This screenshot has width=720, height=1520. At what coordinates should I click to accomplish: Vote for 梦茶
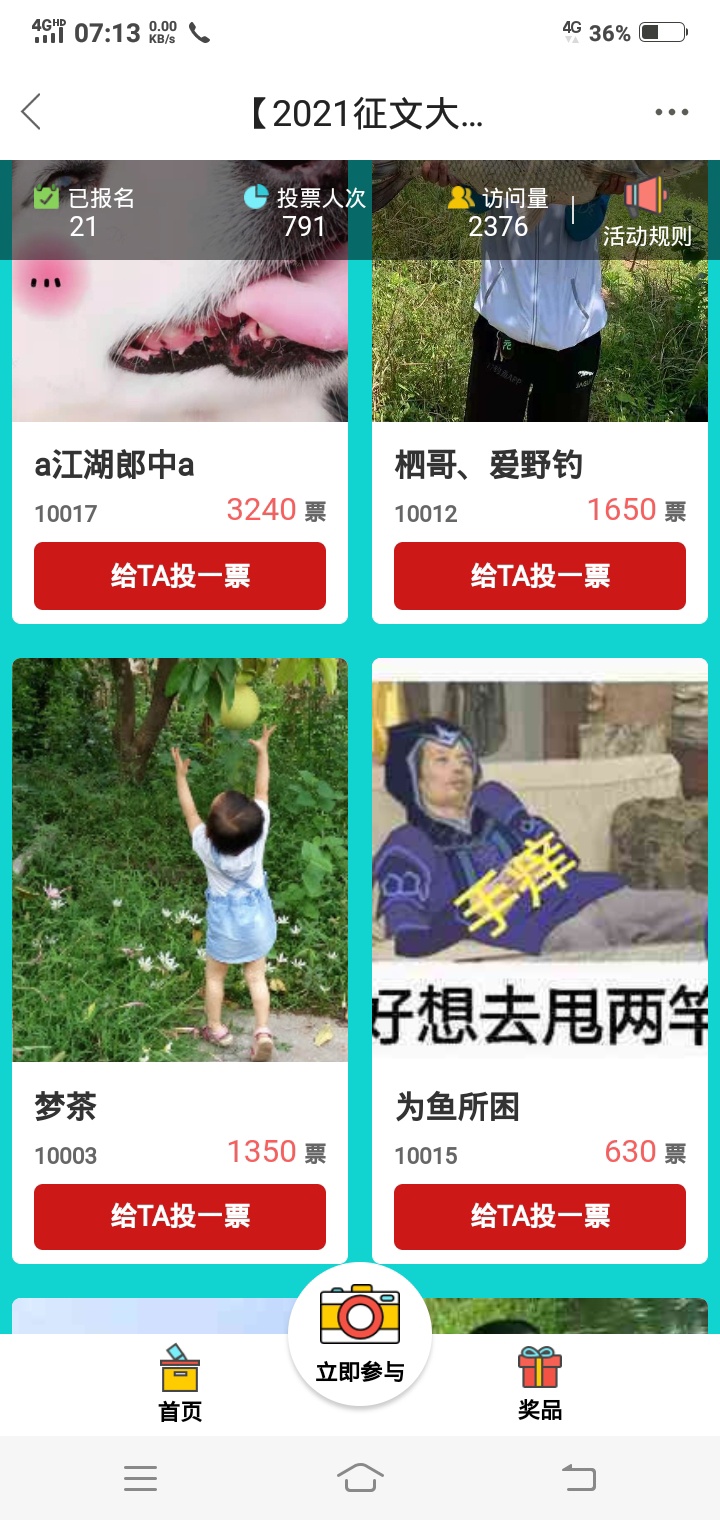pyautogui.click(x=180, y=1217)
